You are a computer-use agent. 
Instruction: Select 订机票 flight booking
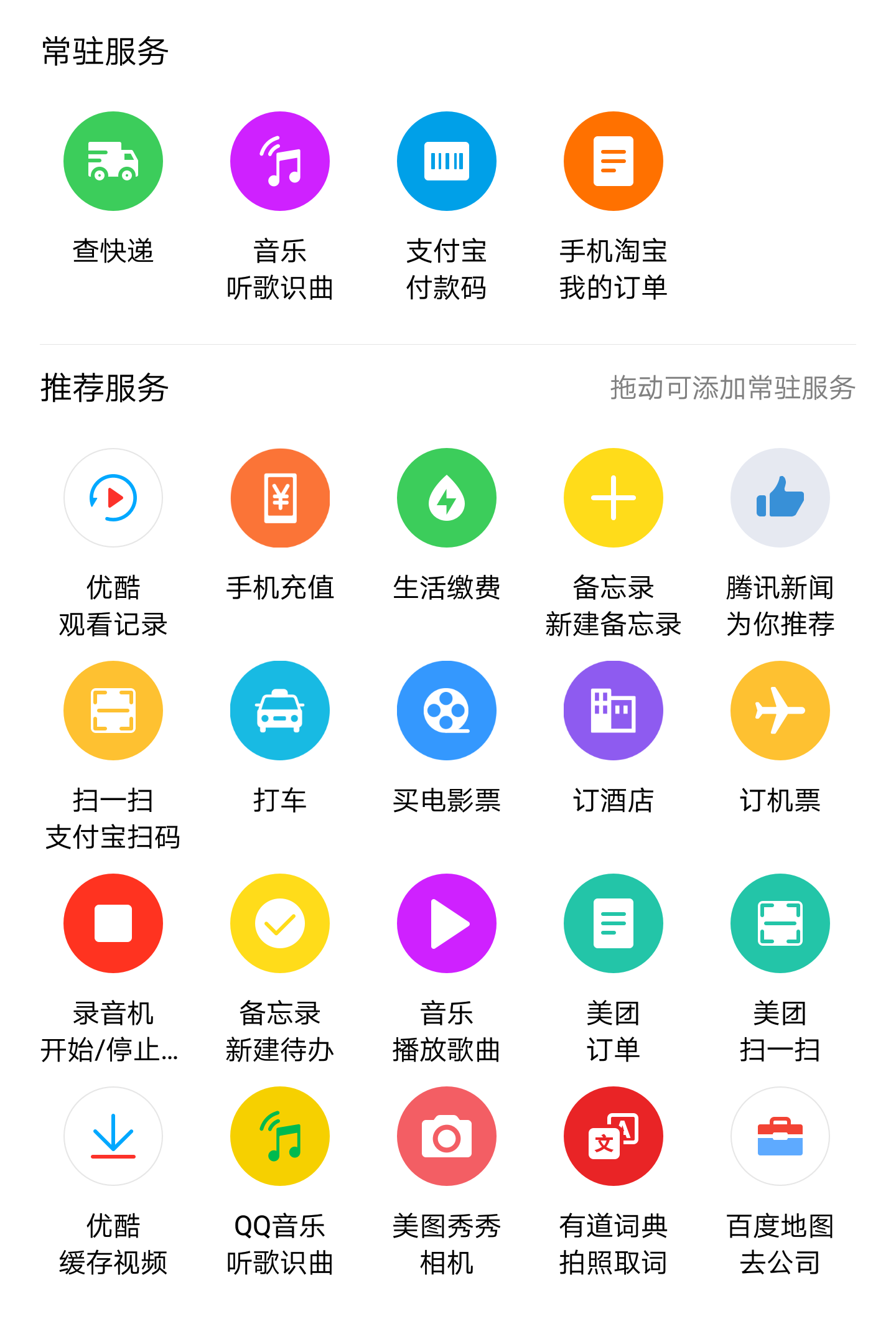point(780,711)
